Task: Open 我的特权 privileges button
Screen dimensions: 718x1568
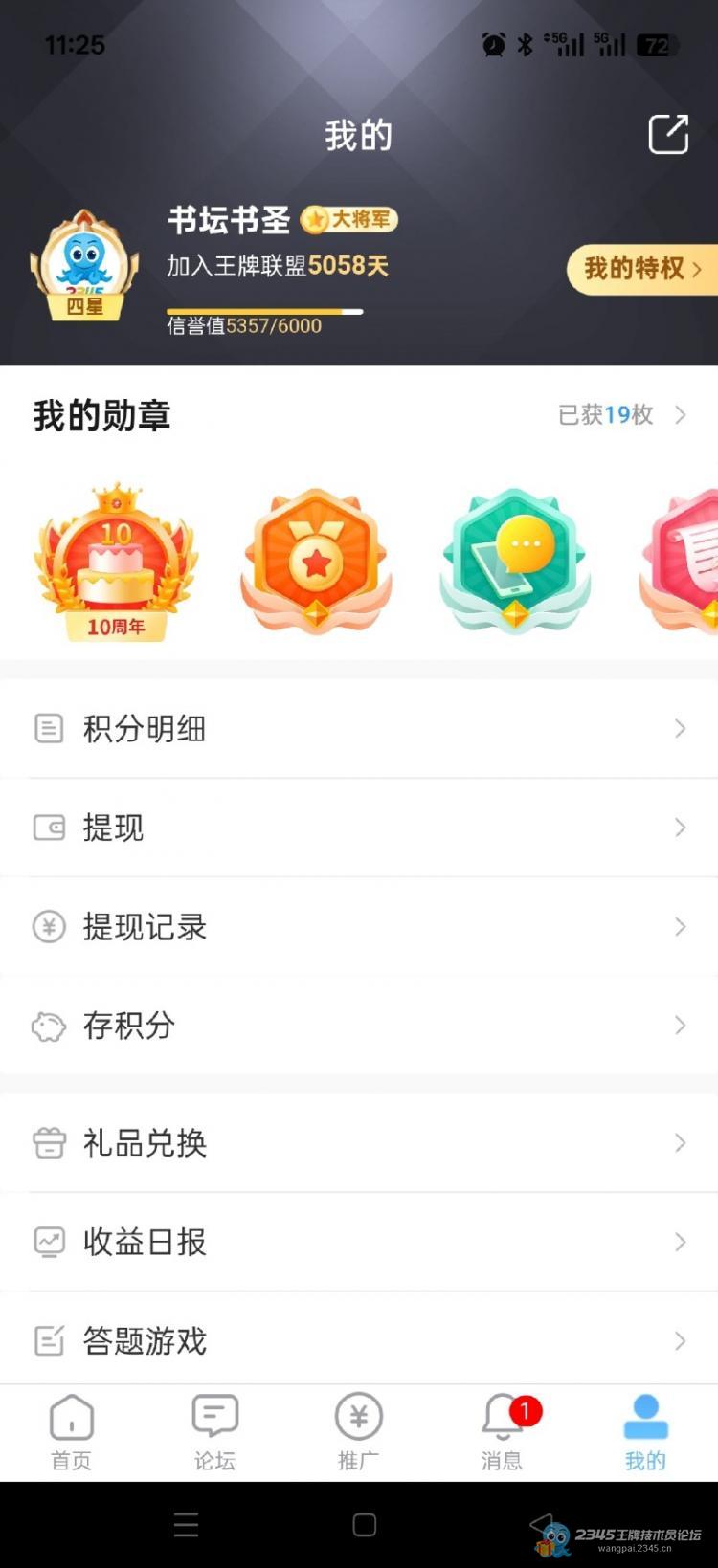Action: coord(642,269)
